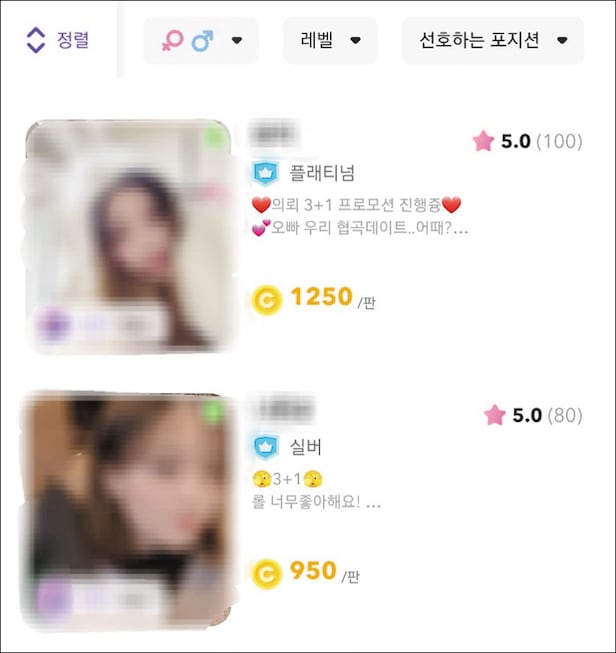Expand the gender filter dropdown

(x=201, y=41)
